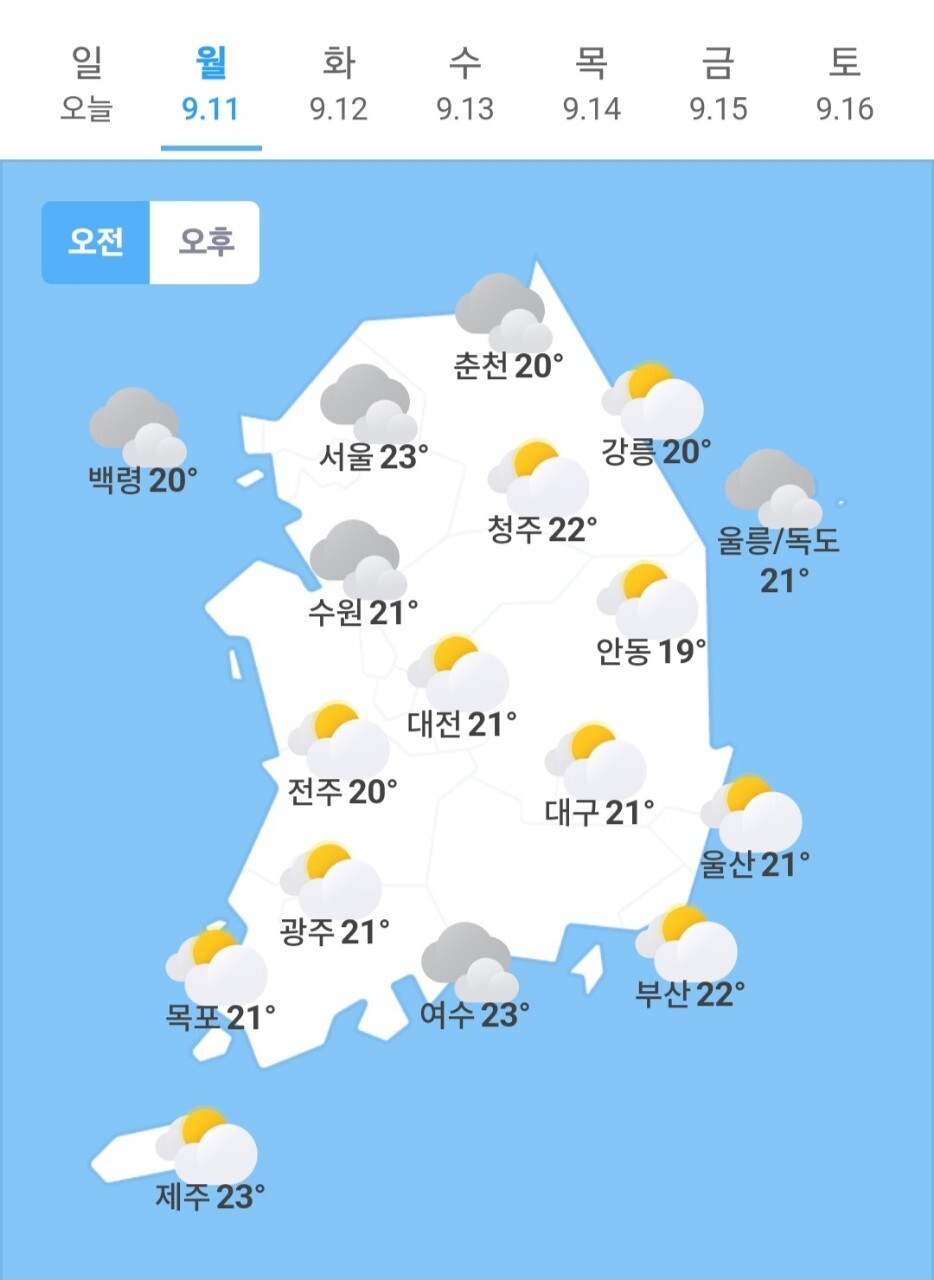Select the 화 9.12 day tab

[338, 85]
